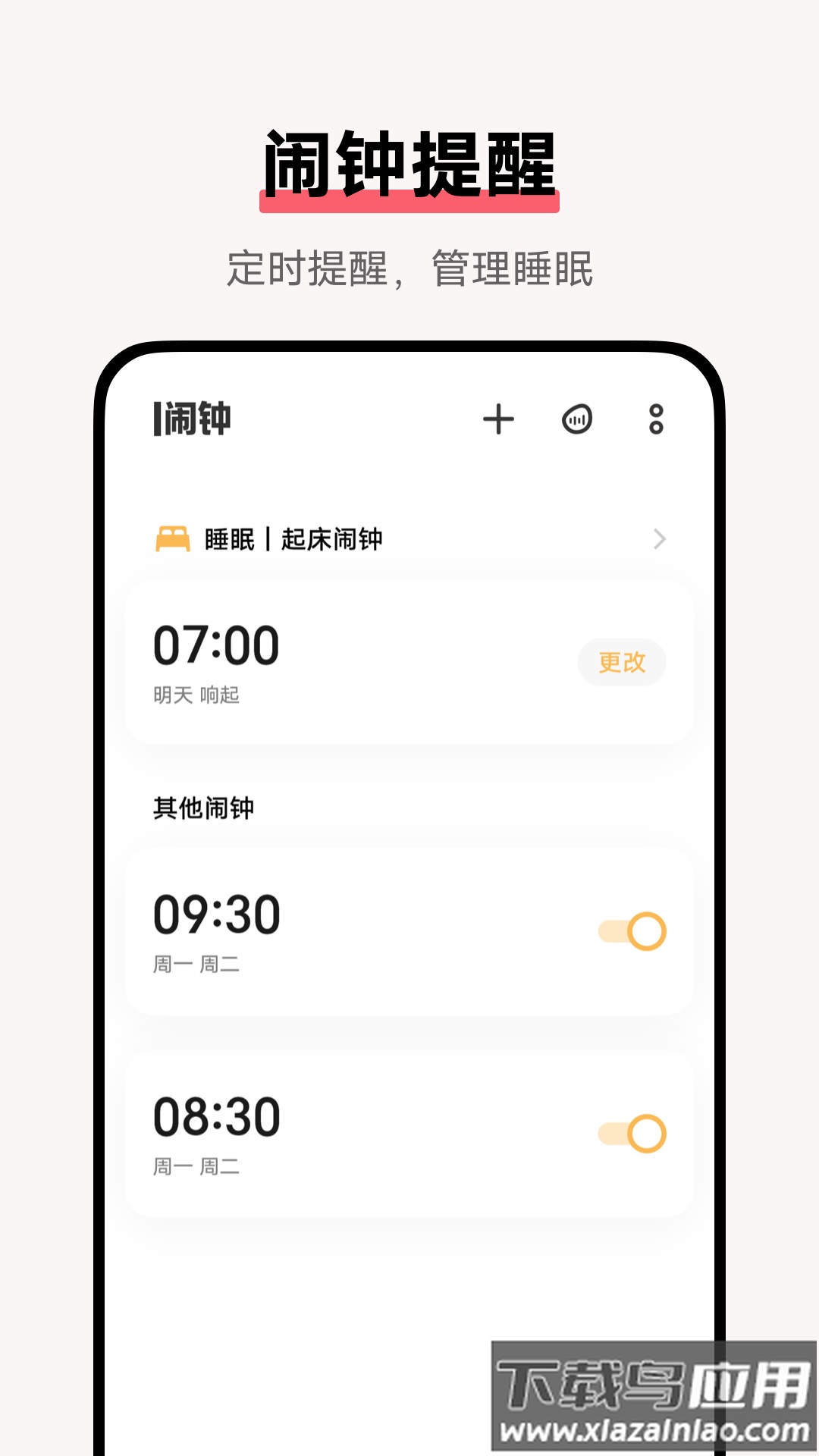
Task: Tap the 更改 button for 07:00 alarm
Action: click(622, 661)
